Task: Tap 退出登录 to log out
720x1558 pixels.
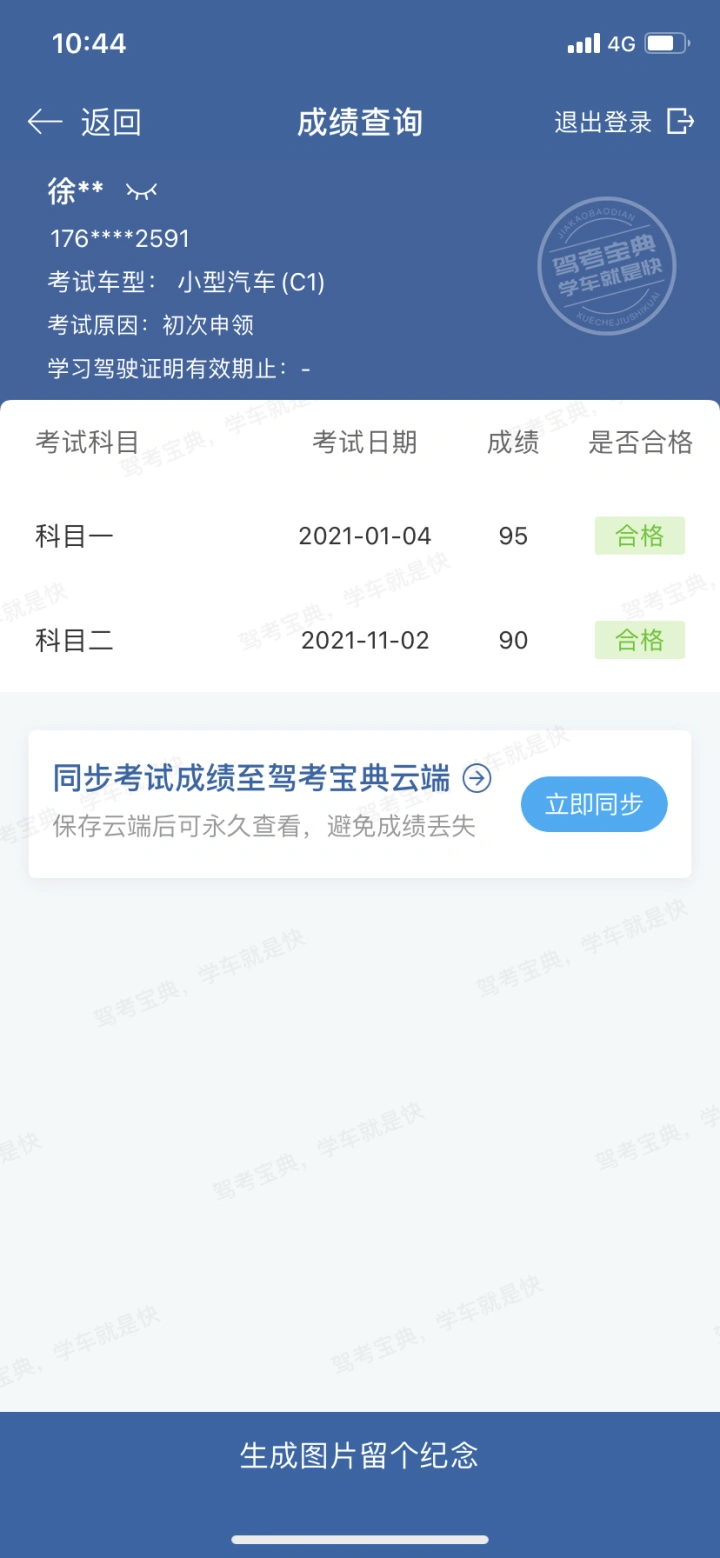Action: click(624, 122)
